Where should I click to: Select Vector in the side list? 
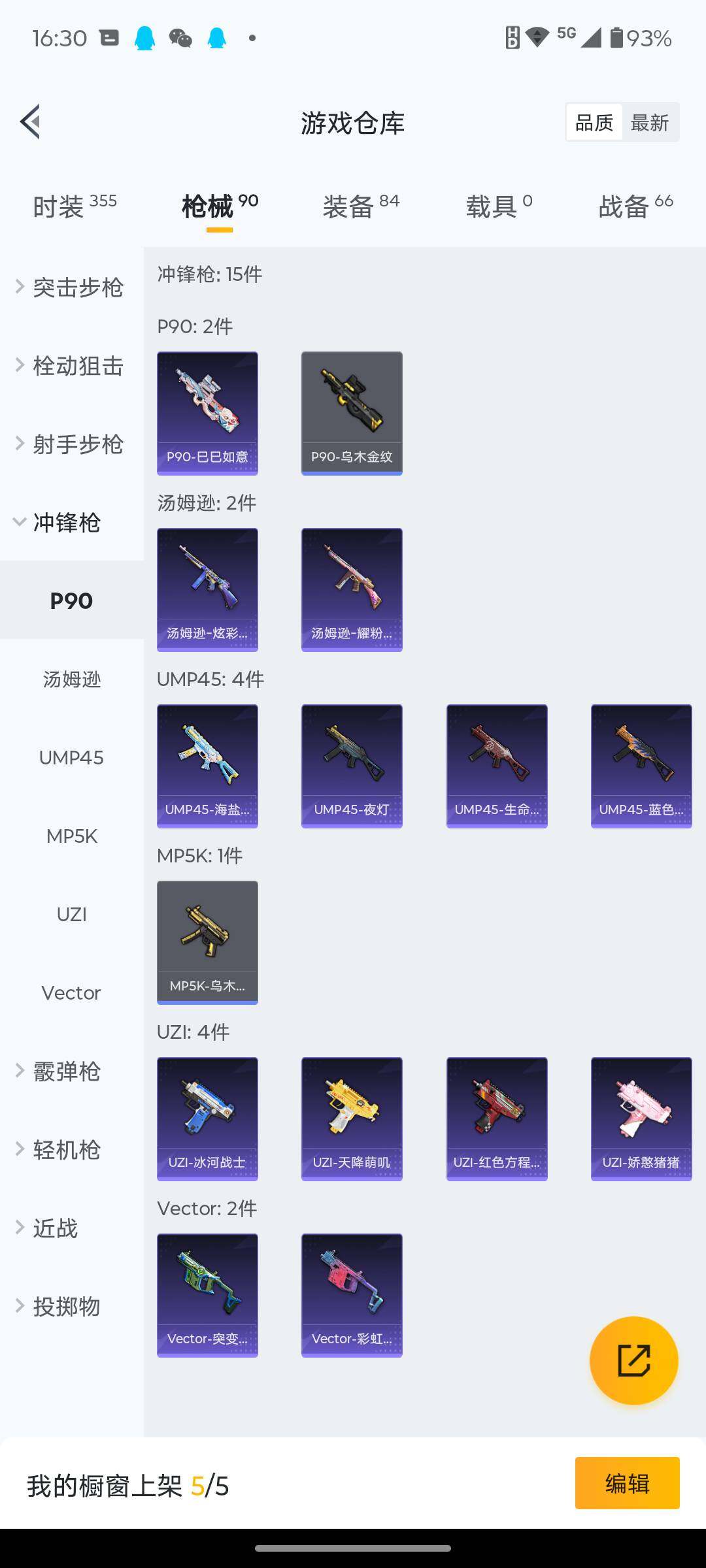(71, 993)
